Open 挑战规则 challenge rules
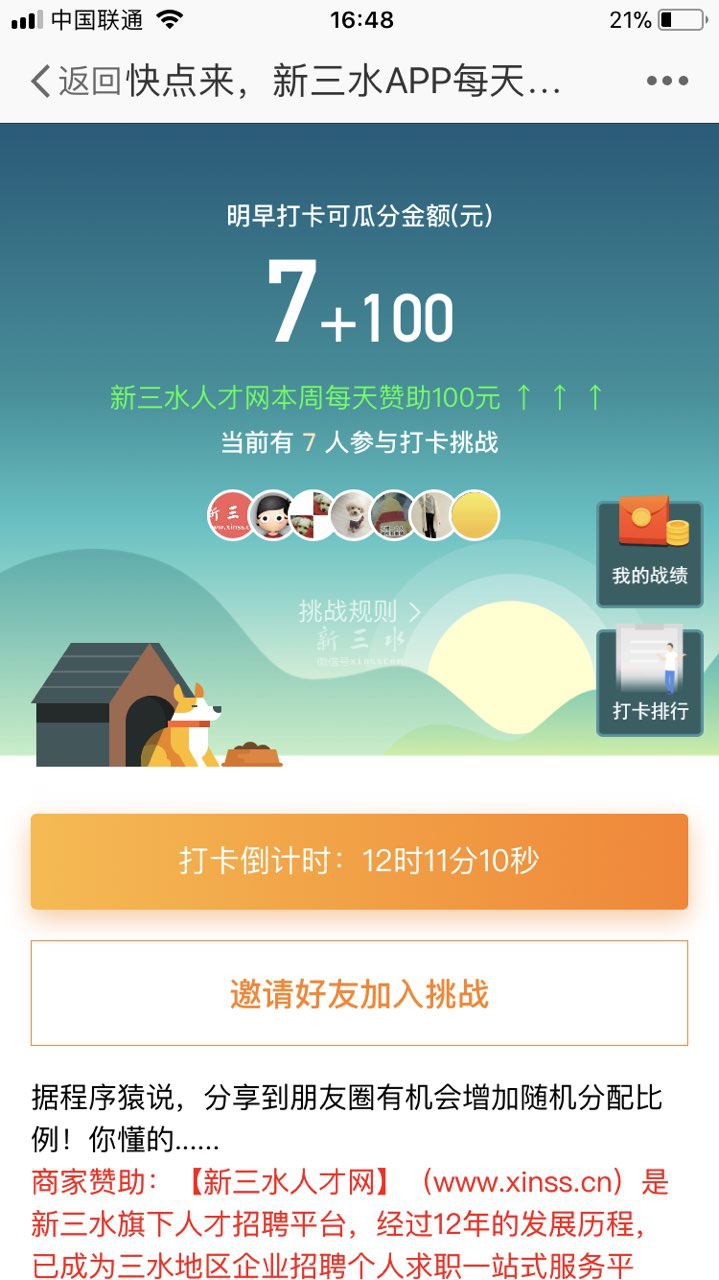The height and width of the screenshot is (1280, 719). (359, 611)
